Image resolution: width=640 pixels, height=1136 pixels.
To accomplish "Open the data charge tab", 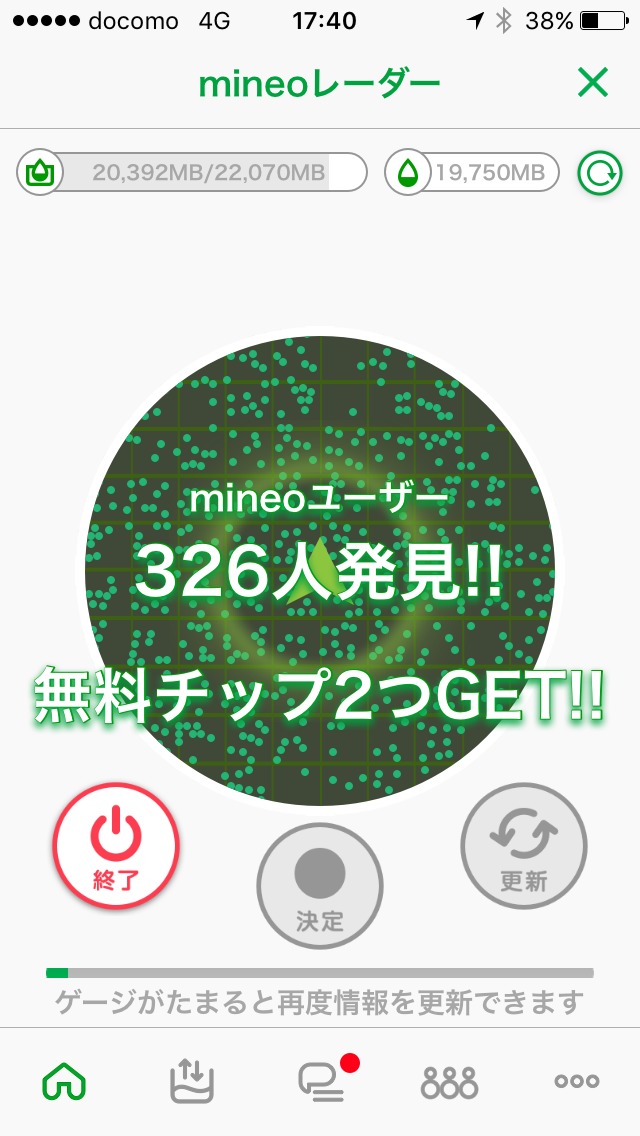I will (192, 1081).
